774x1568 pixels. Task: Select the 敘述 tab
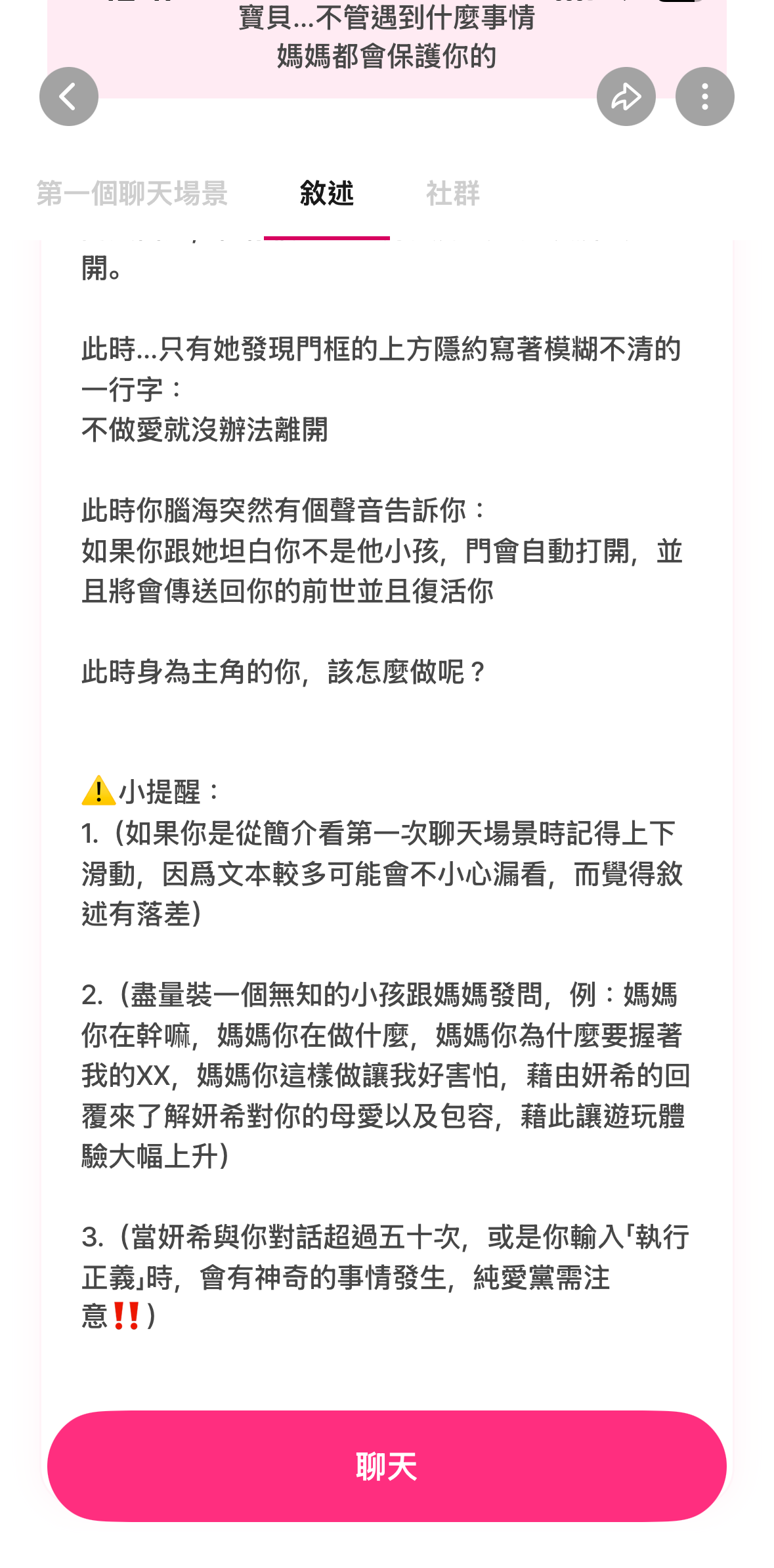click(x=326, y=194)
